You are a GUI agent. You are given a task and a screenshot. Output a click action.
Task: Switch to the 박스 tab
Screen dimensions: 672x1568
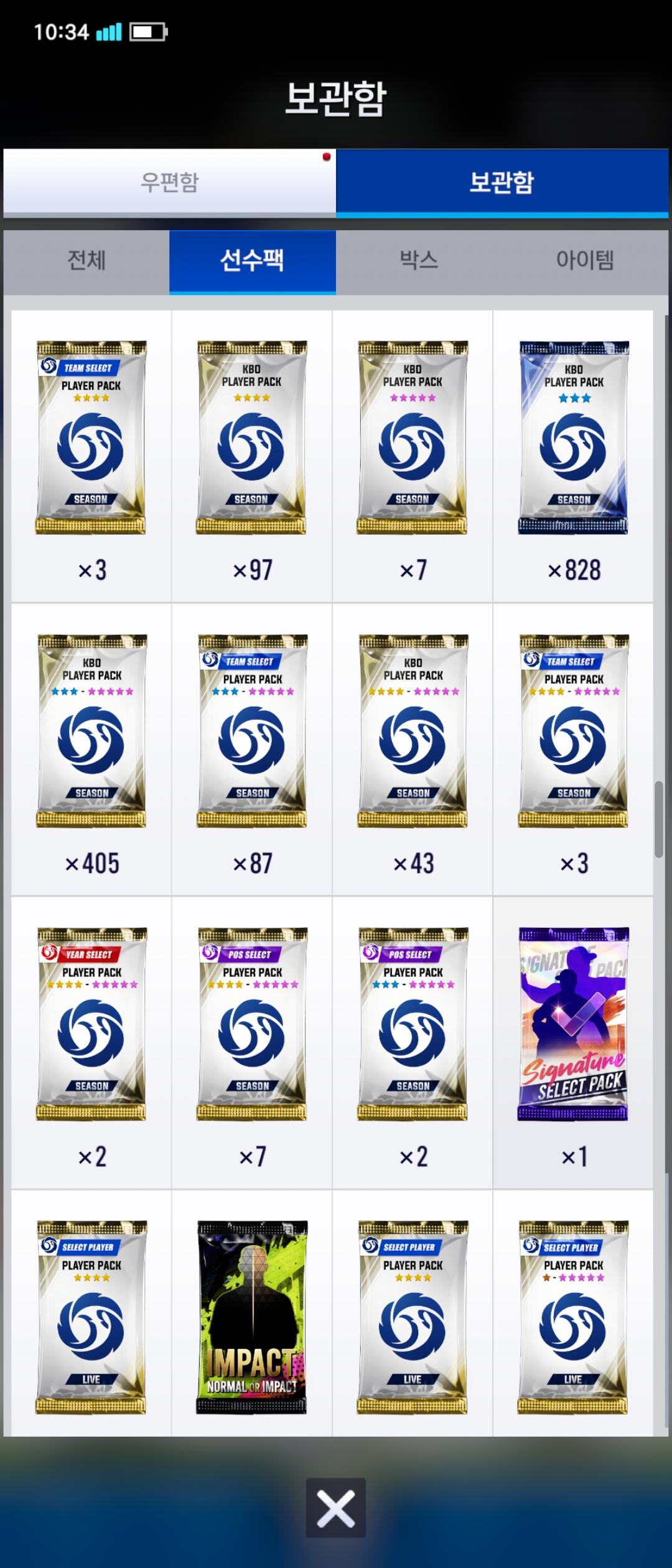click(419, 260)
